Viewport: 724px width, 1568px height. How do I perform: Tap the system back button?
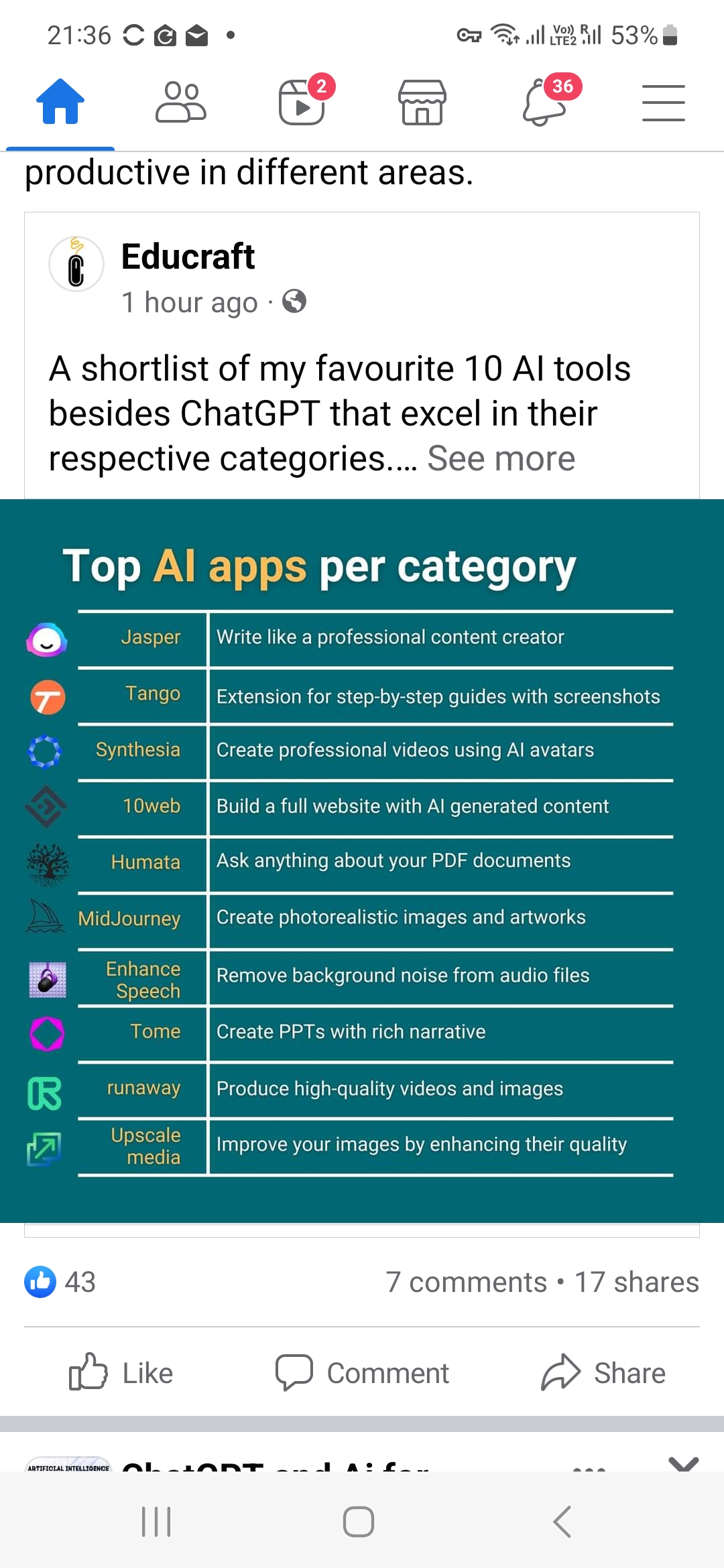[x=562, y=1521]
